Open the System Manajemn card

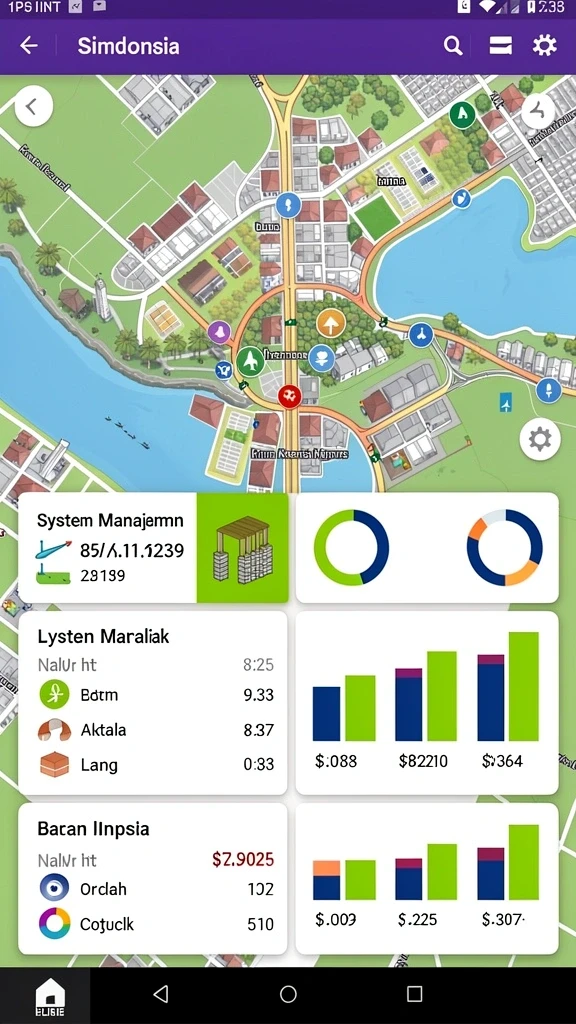pos(153,548)
